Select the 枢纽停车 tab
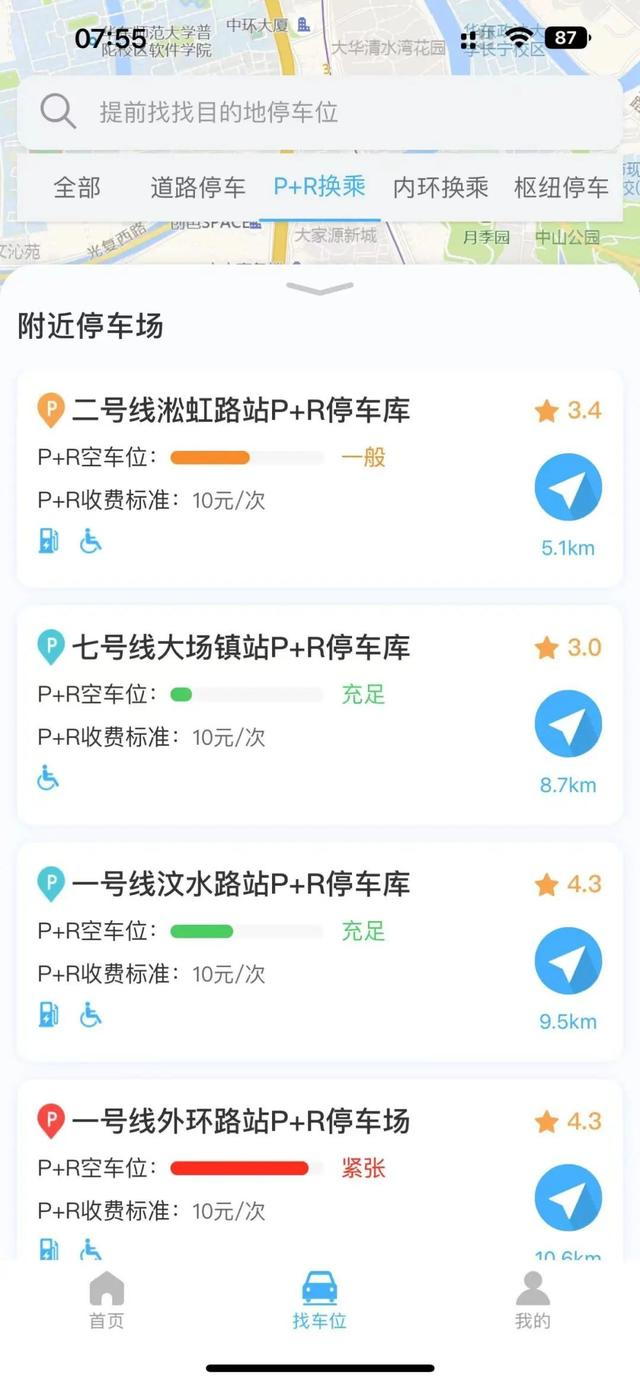Viewport: 640px width, 1384px height. 561,187
